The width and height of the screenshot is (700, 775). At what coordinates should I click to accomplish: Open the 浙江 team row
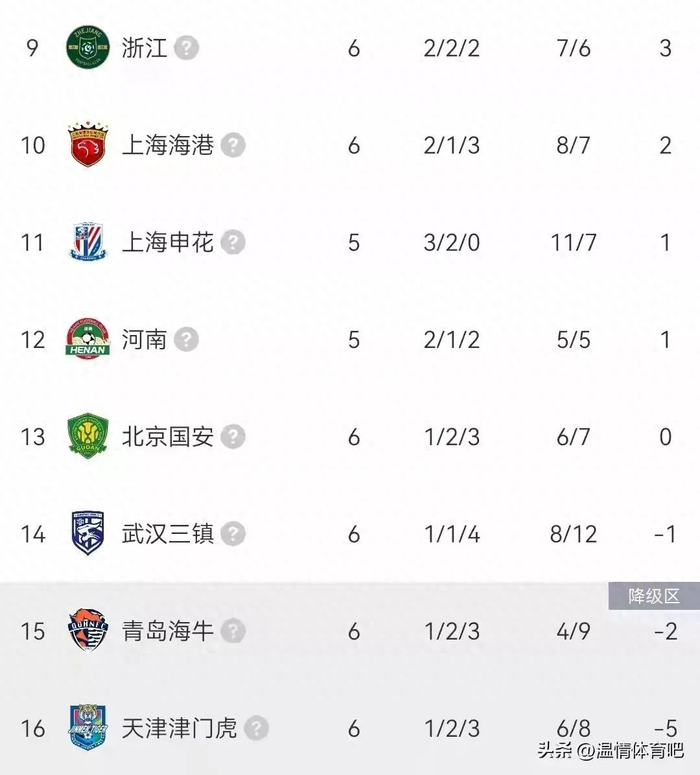point(145,47)
